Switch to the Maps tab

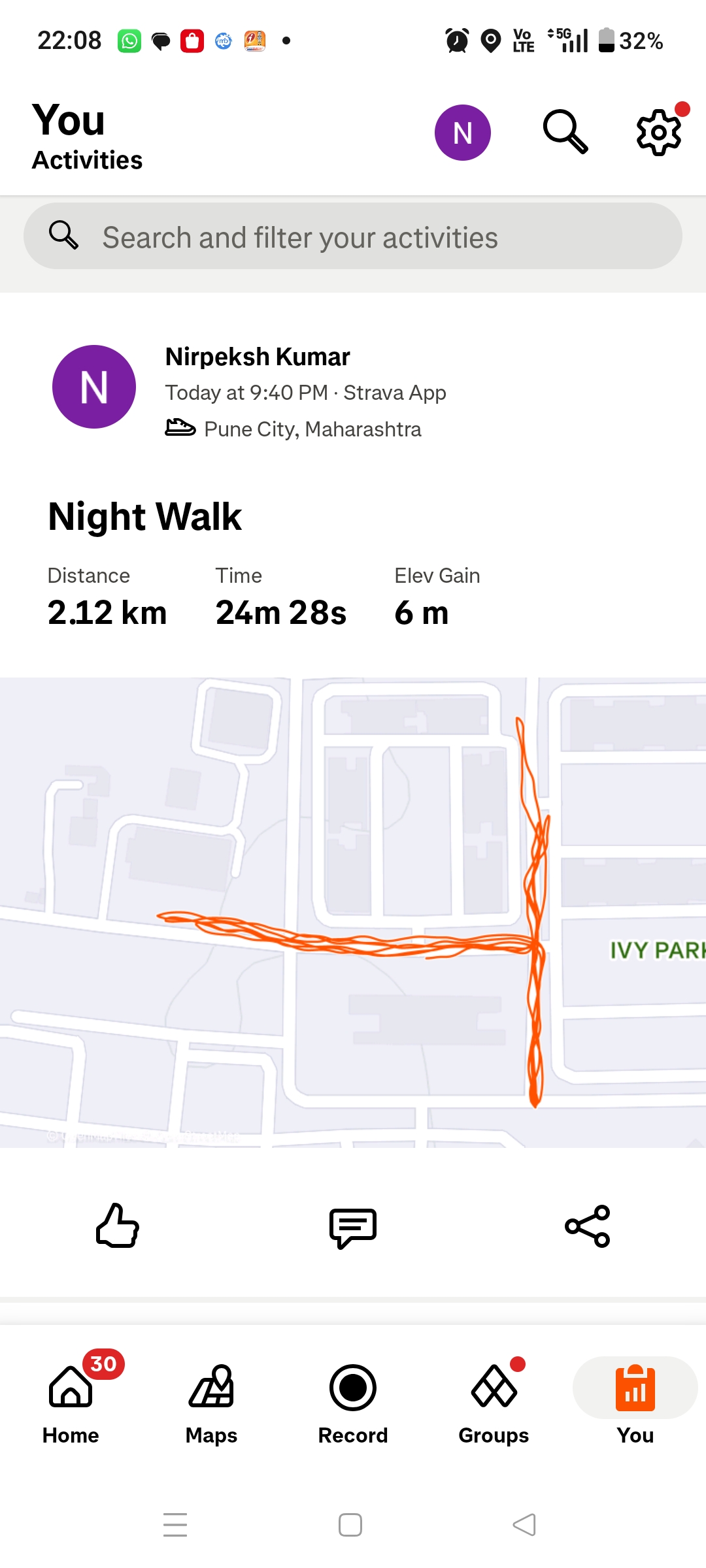point(211,1398)
